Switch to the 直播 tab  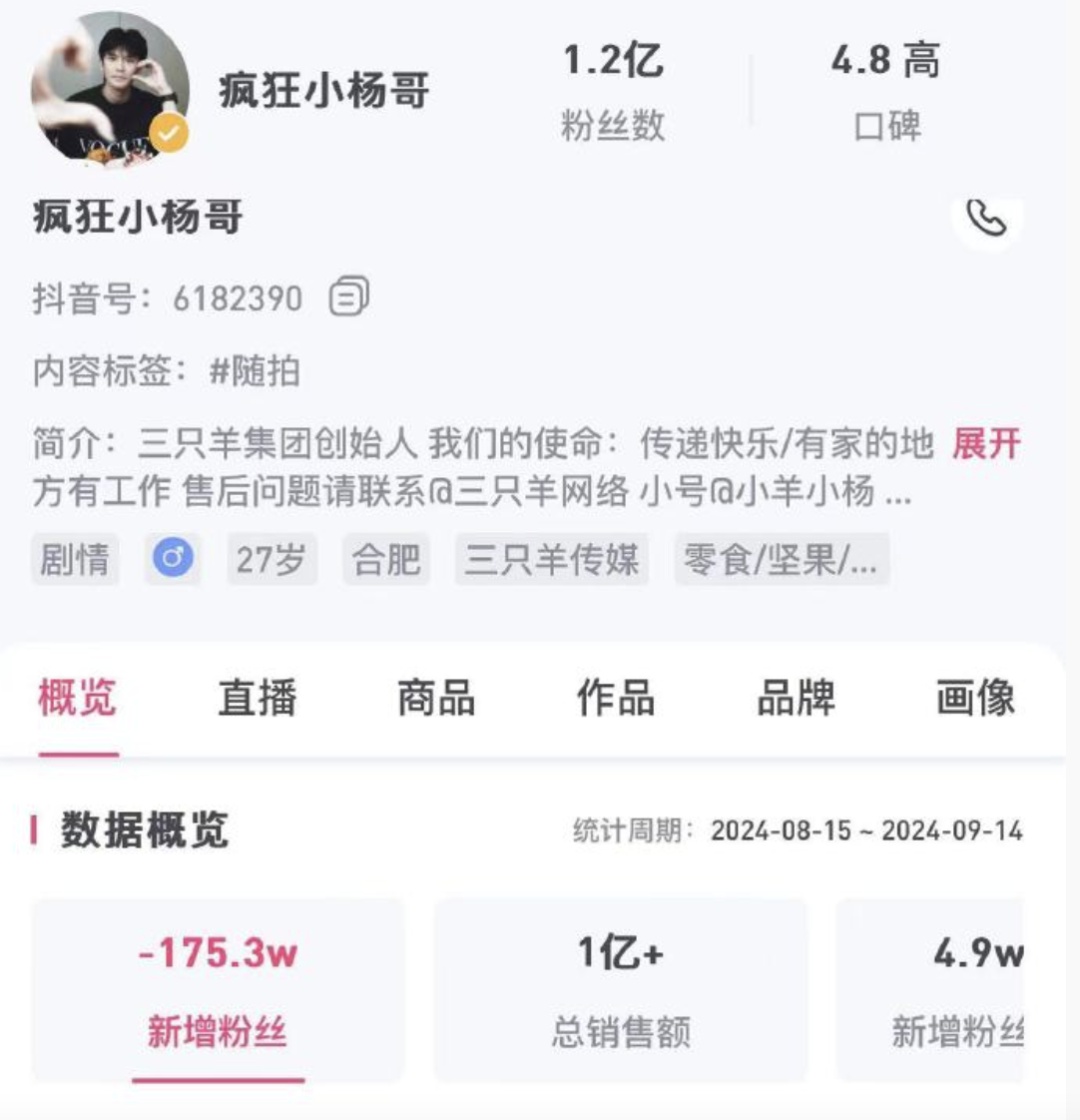[257, 698]
